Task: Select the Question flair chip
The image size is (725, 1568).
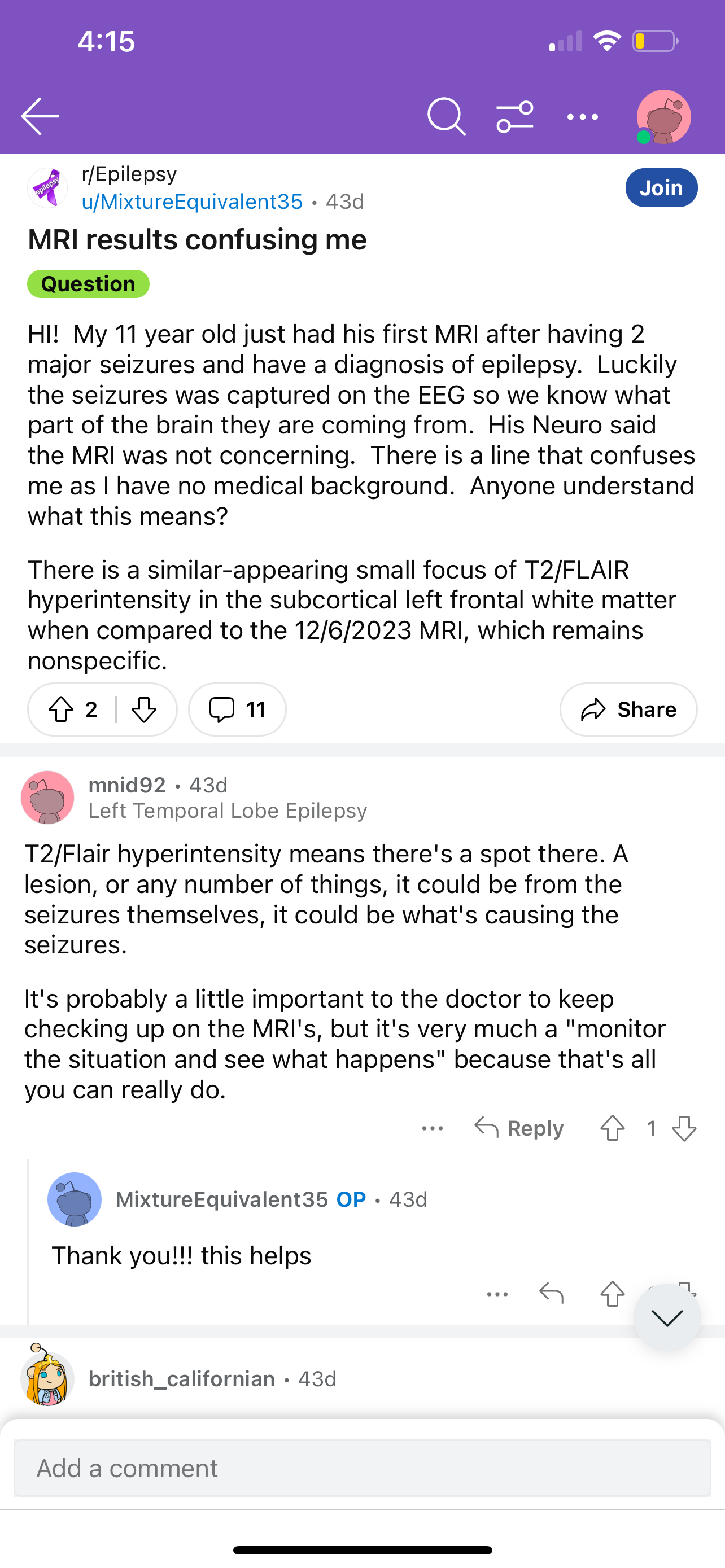Action: pyautogui.click(x=88, y=284)
